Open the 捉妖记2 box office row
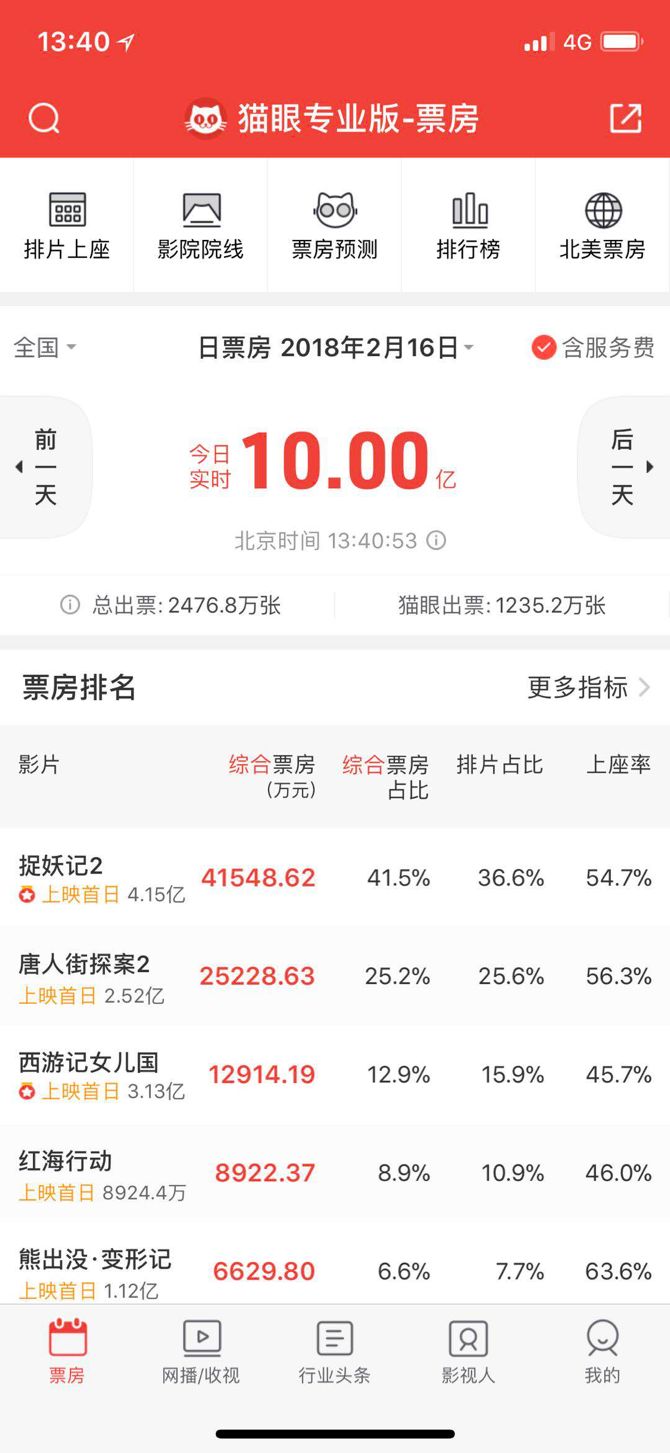Image resolution: width=670 pixels, height=1453 pixels. pos(335,878)
